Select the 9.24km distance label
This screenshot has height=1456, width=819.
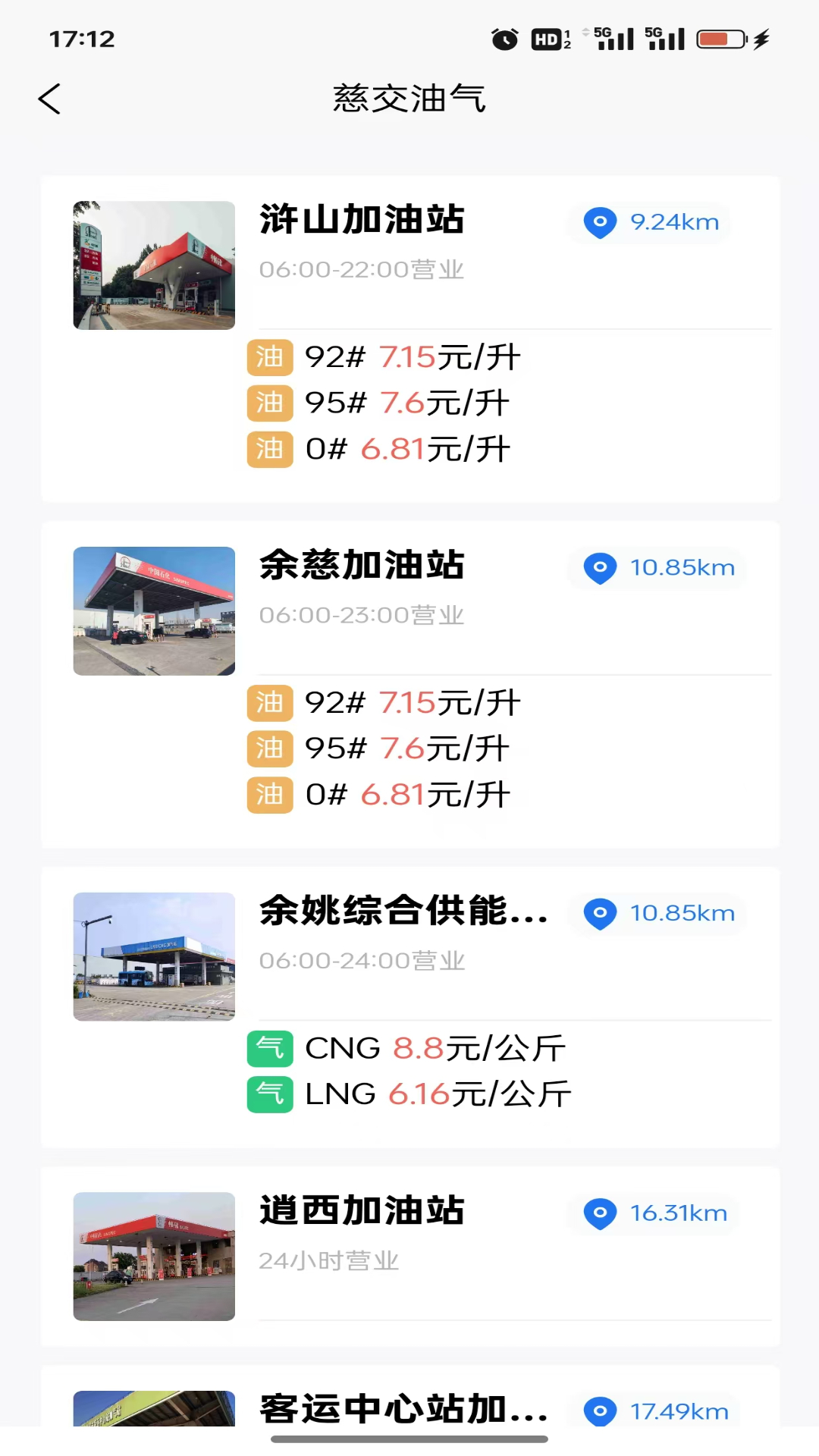pos(674,222)
